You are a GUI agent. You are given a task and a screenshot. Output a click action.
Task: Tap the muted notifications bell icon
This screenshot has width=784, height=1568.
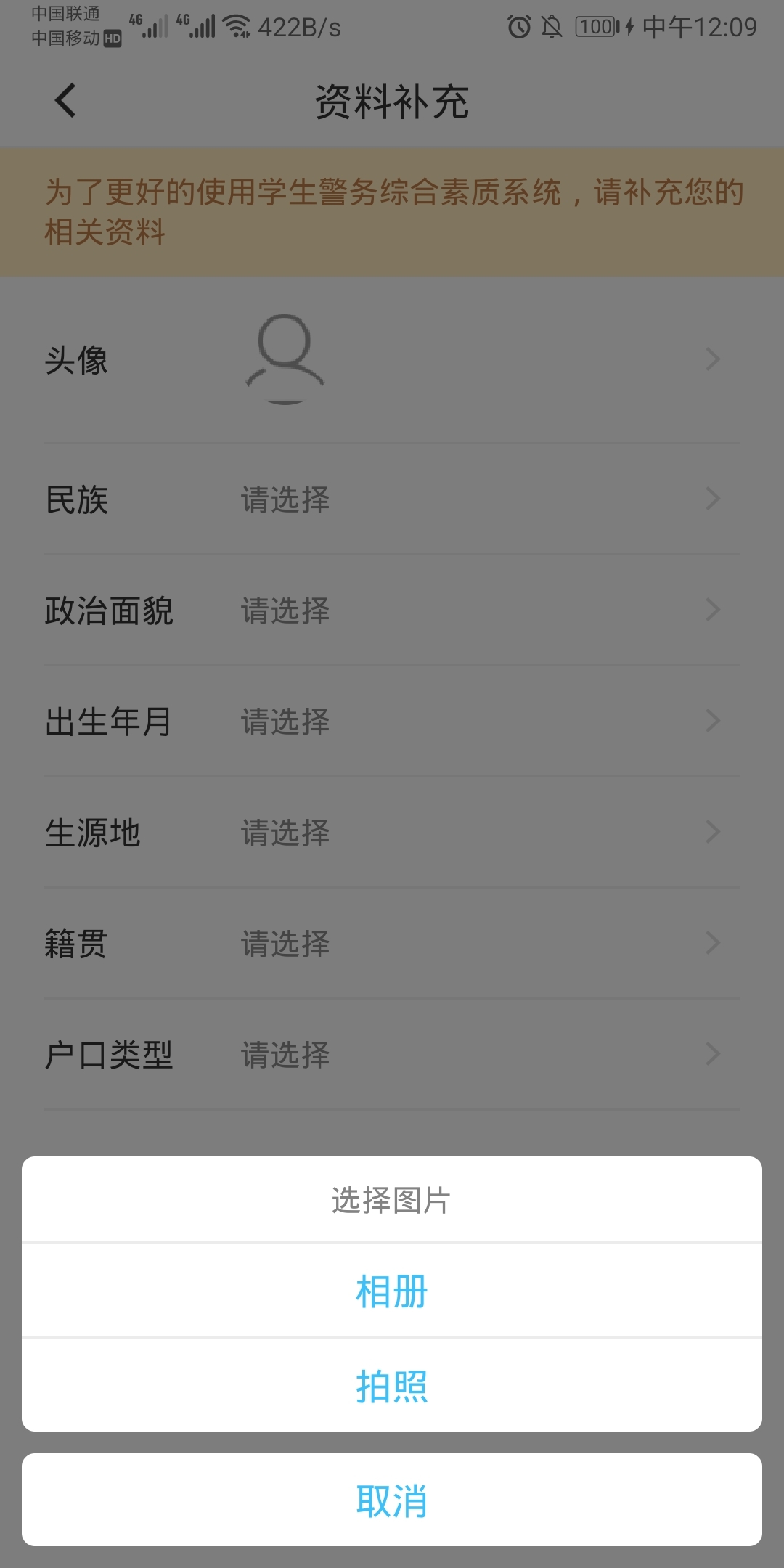pos(552,26)
